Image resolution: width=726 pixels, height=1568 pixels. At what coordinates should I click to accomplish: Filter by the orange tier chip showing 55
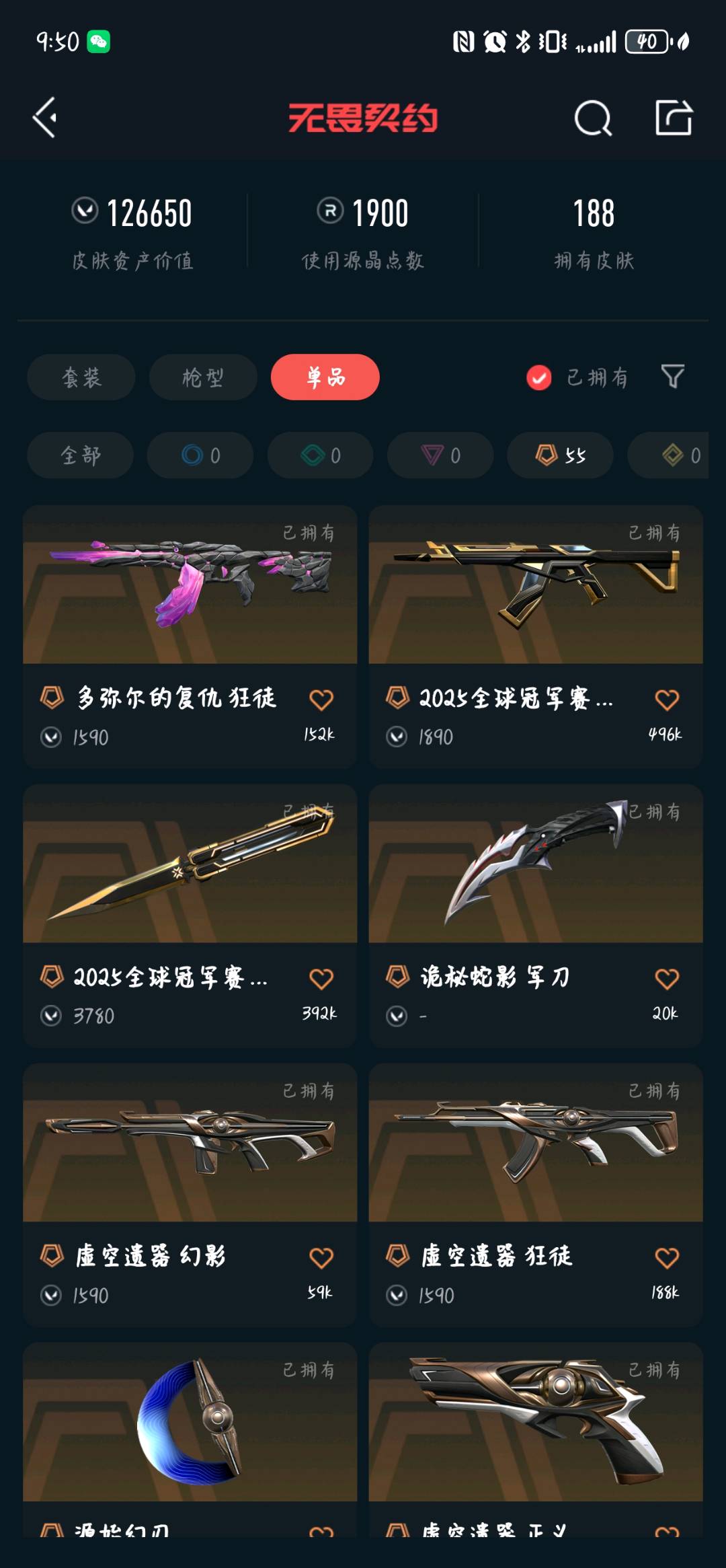point(561,455)
